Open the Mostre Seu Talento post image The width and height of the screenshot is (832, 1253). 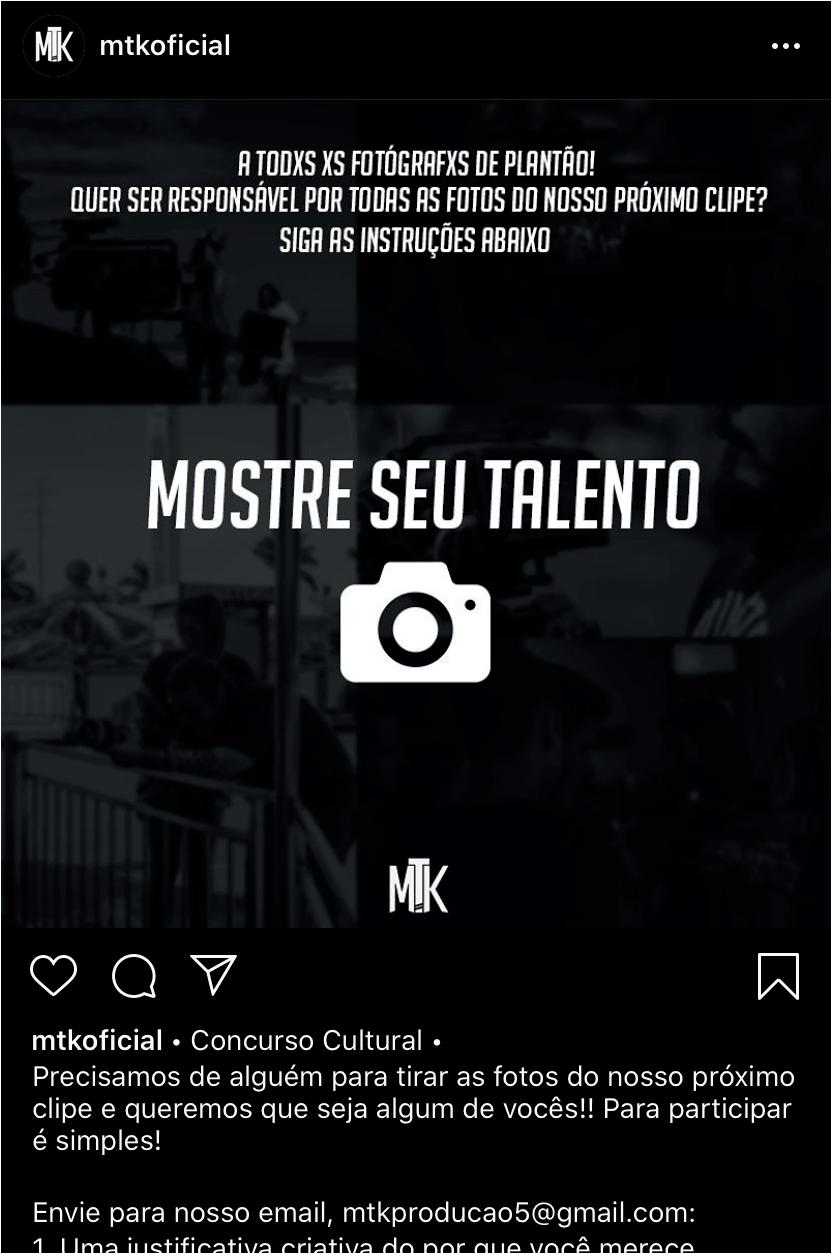pos(416,514)
